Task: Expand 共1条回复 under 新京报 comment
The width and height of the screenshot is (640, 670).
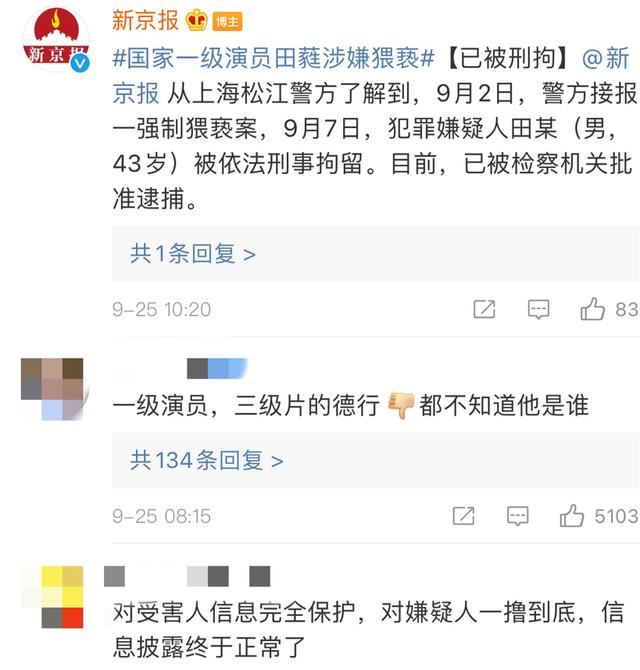Action: pyautogui.click(x=193, y=254)
